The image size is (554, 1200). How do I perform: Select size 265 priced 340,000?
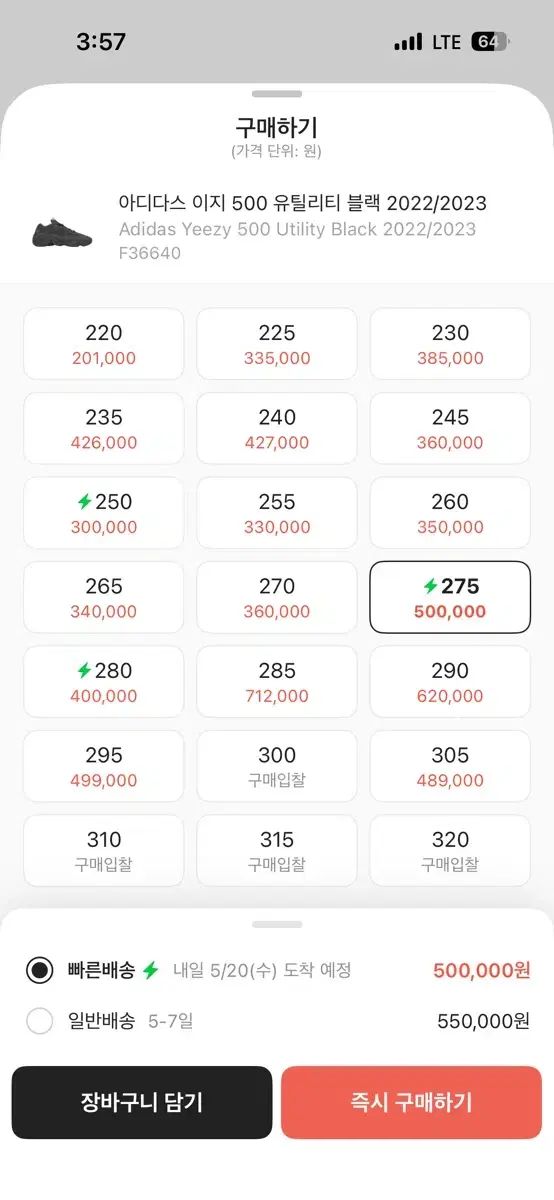[104, 598]
